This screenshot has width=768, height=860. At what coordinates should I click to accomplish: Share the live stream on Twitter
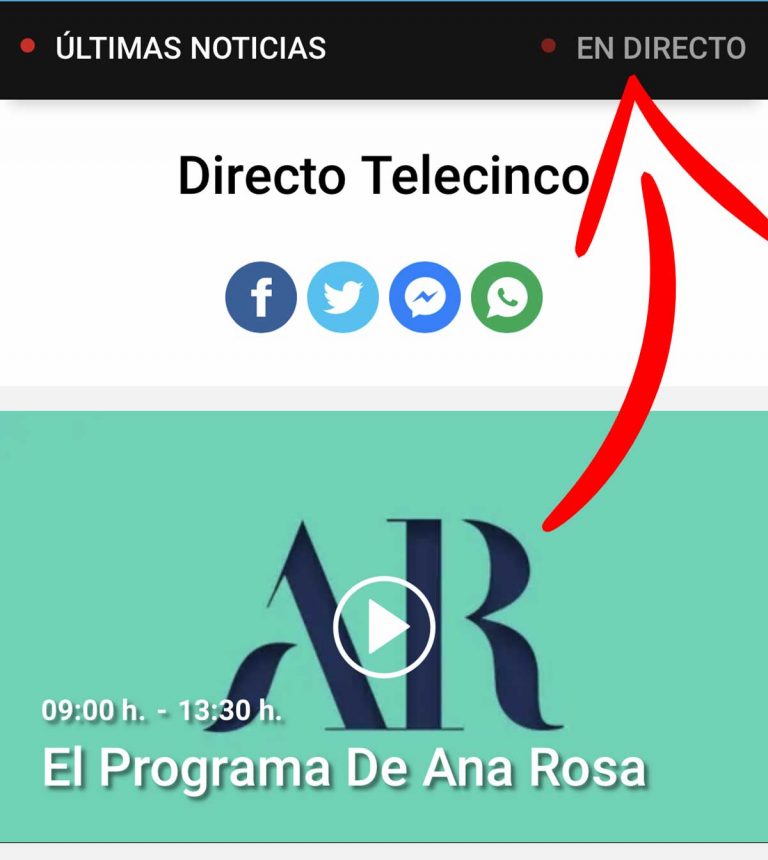343,297
